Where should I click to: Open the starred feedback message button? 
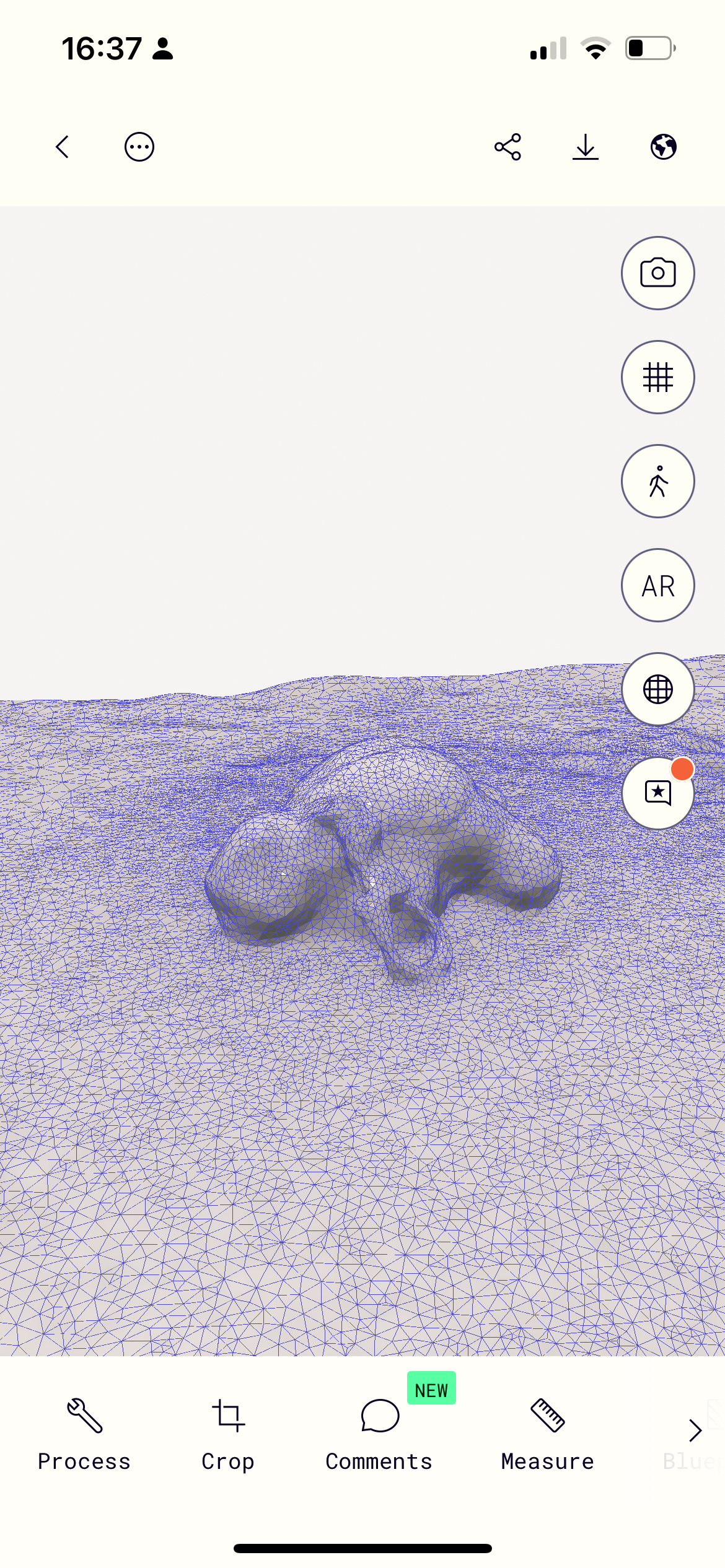pos(657,793)
